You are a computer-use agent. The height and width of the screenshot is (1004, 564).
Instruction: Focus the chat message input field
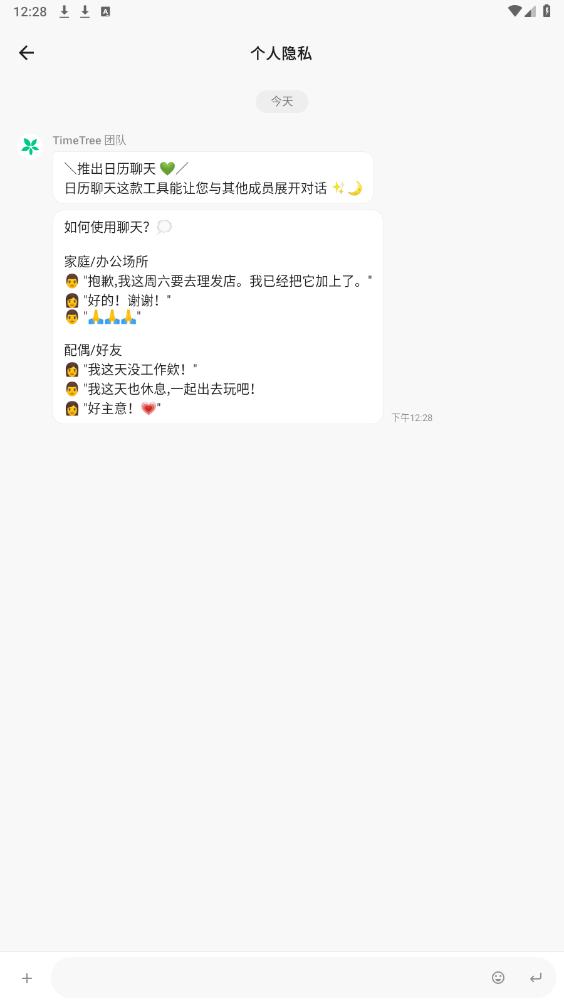pos(269,978)
